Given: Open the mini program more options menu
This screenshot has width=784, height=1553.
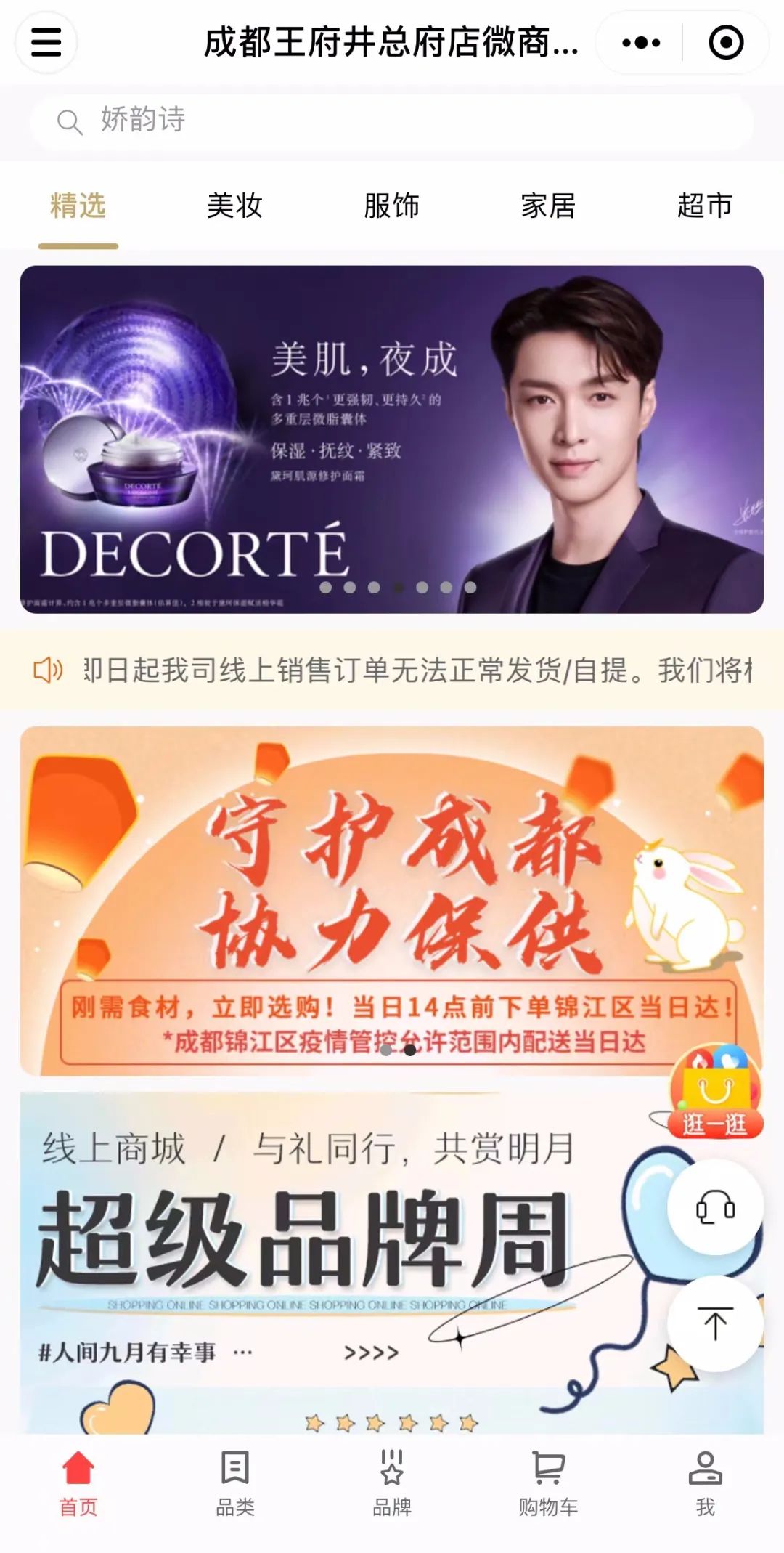Looking at the screenshot, I should (641, 43).
